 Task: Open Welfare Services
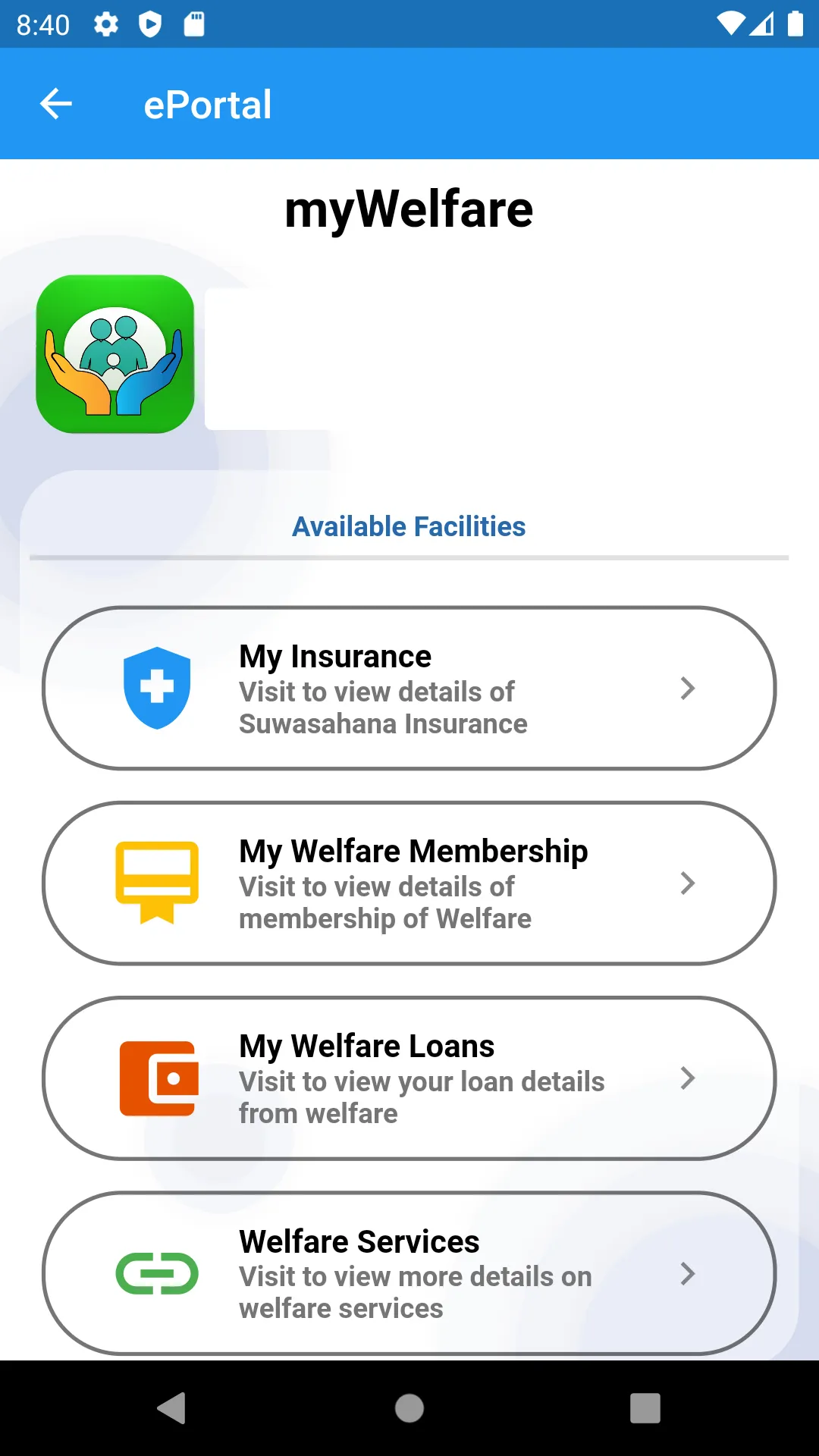(x=409, y=1272)
